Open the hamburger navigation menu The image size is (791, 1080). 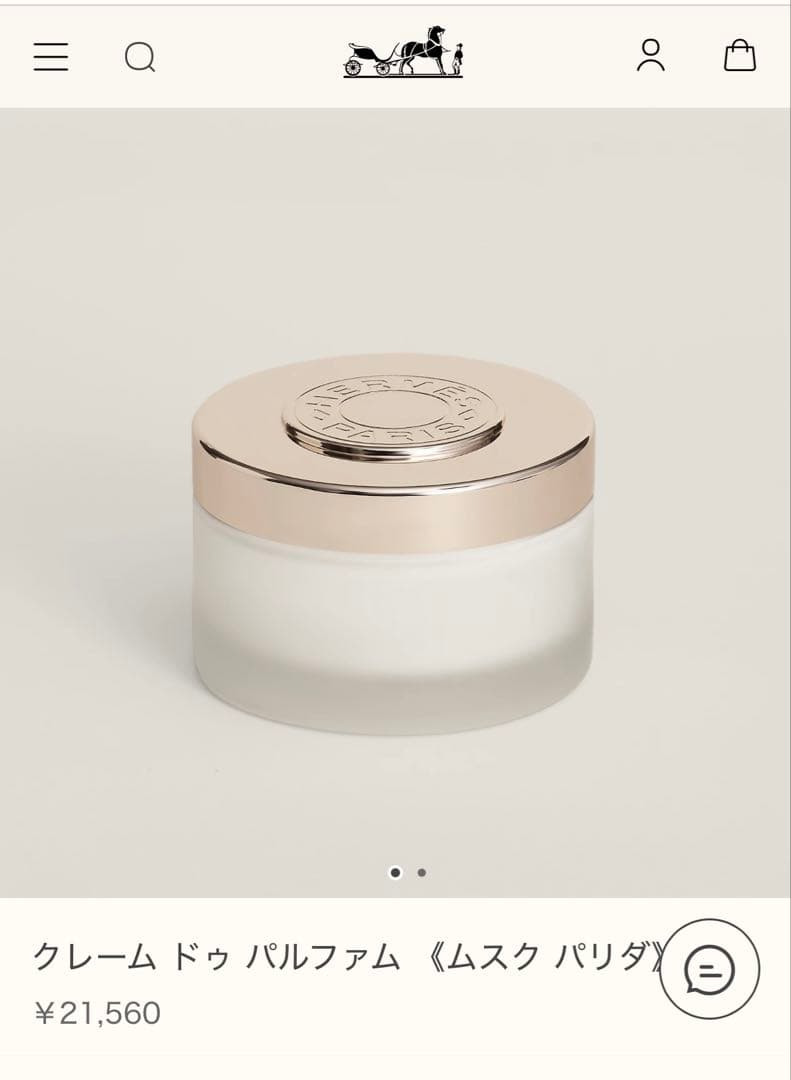click(51, 56)
